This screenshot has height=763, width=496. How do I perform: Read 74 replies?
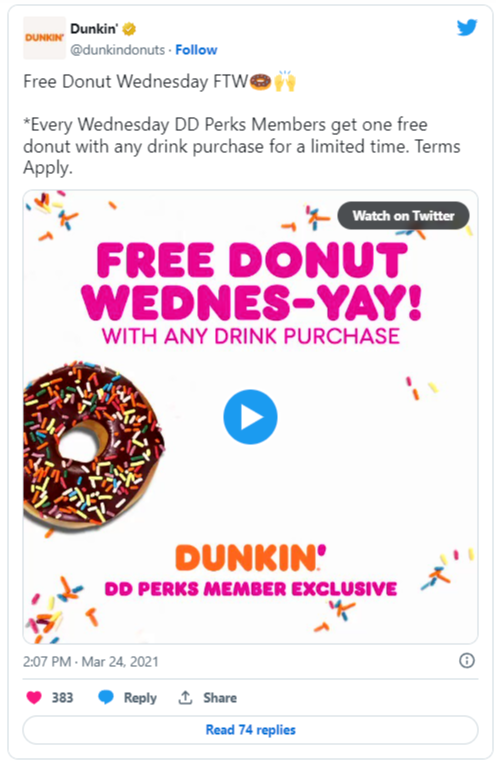pos(250,729)
